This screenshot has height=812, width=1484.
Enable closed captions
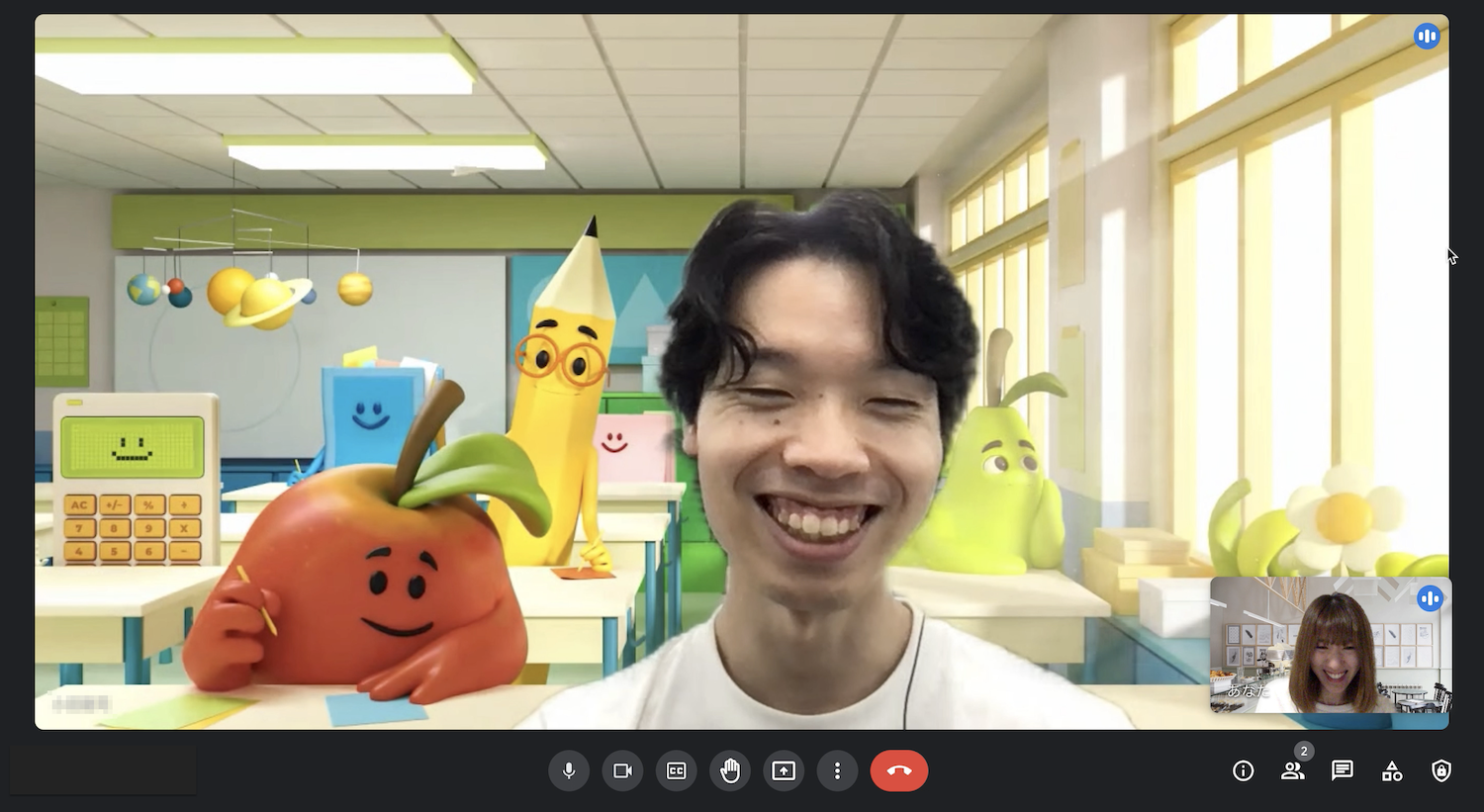click(677, 770)
